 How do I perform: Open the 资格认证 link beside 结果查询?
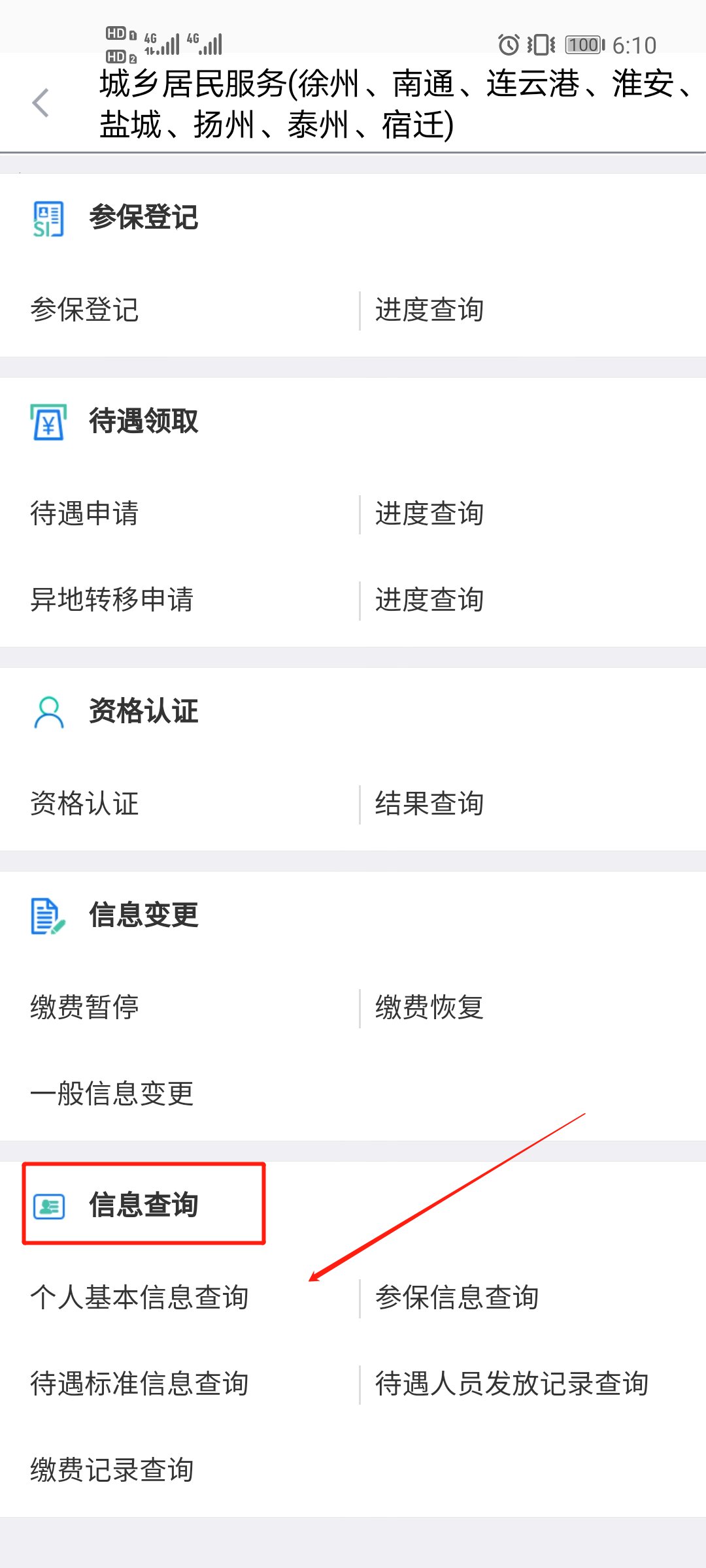pos(85,804)
